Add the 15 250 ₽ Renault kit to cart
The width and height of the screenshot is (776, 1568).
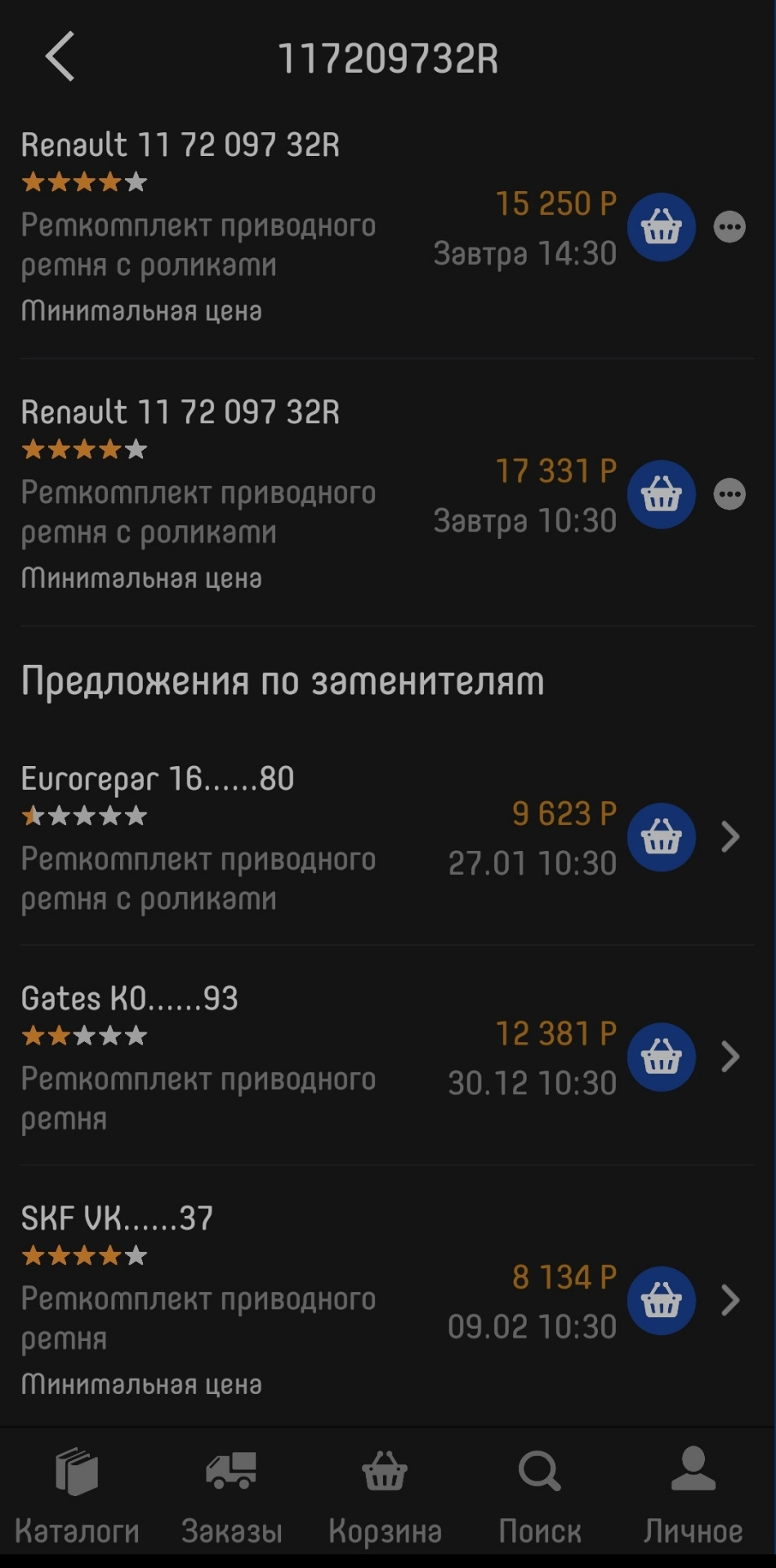click(661, 227)
